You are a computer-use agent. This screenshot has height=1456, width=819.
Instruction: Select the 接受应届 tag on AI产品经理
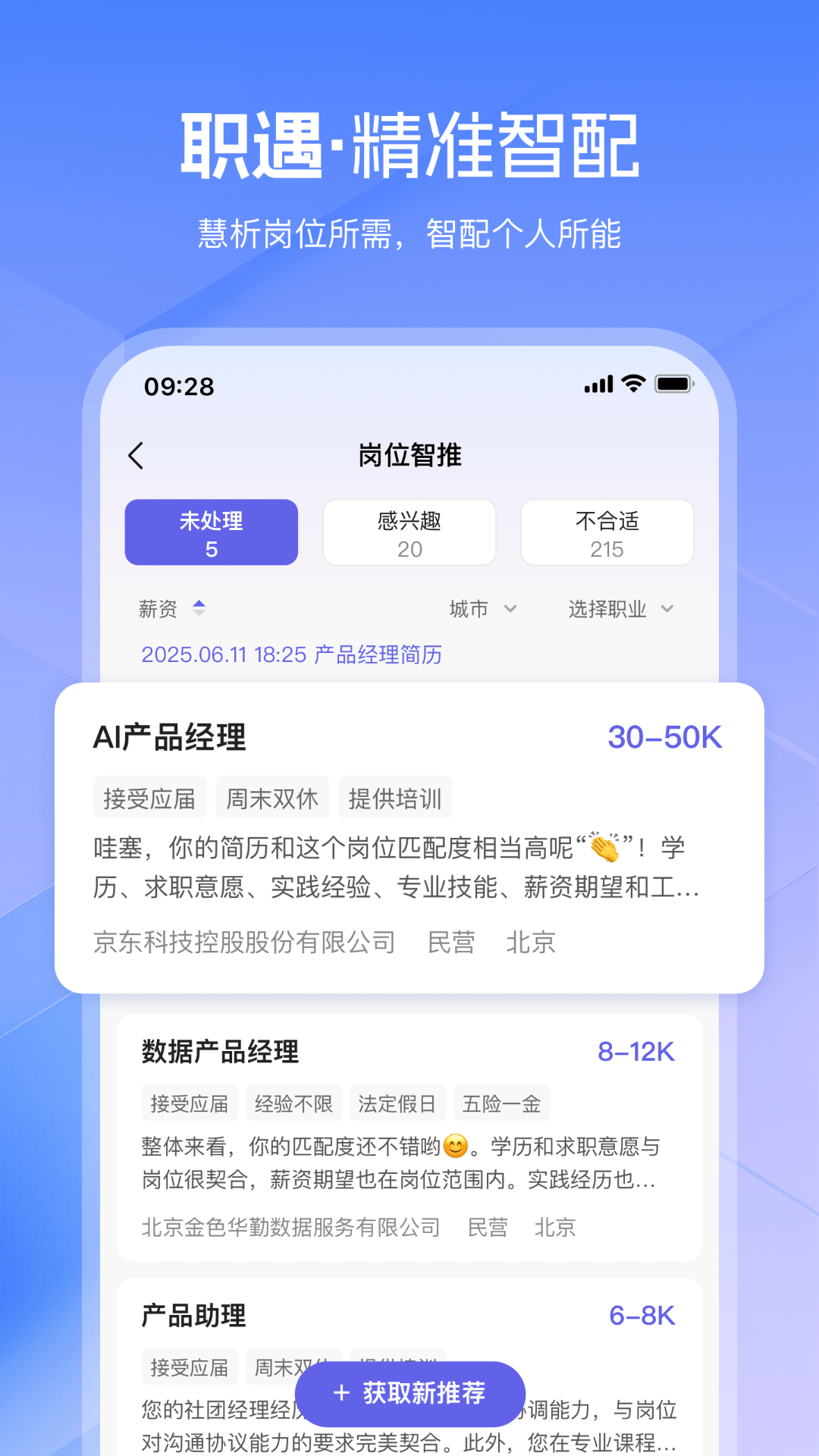[x=149, y=797]
